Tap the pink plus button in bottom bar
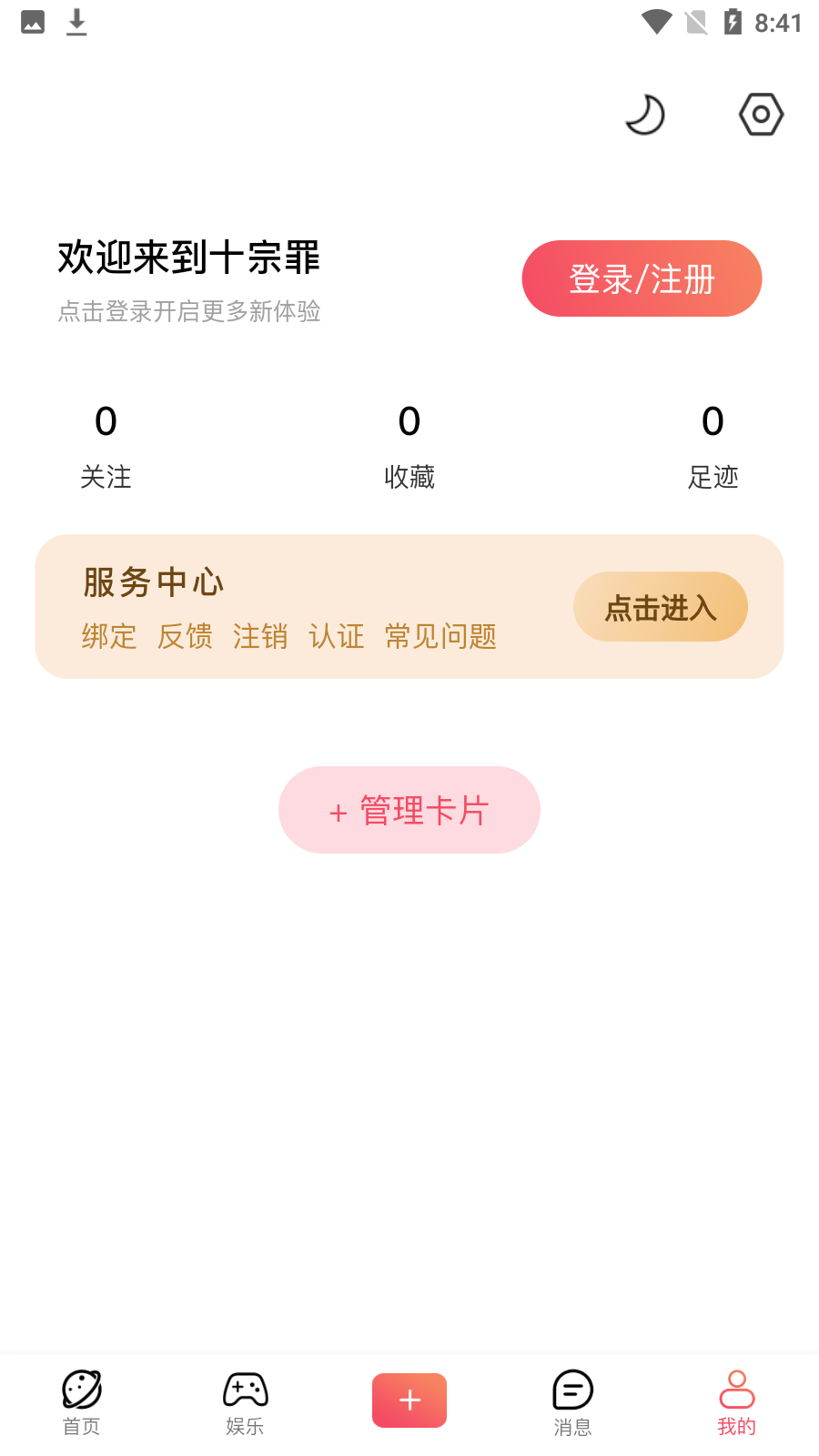Image resolution: width=819 pixels, height=1456 pixels. pyautogui.click(x=409, y=1400)
